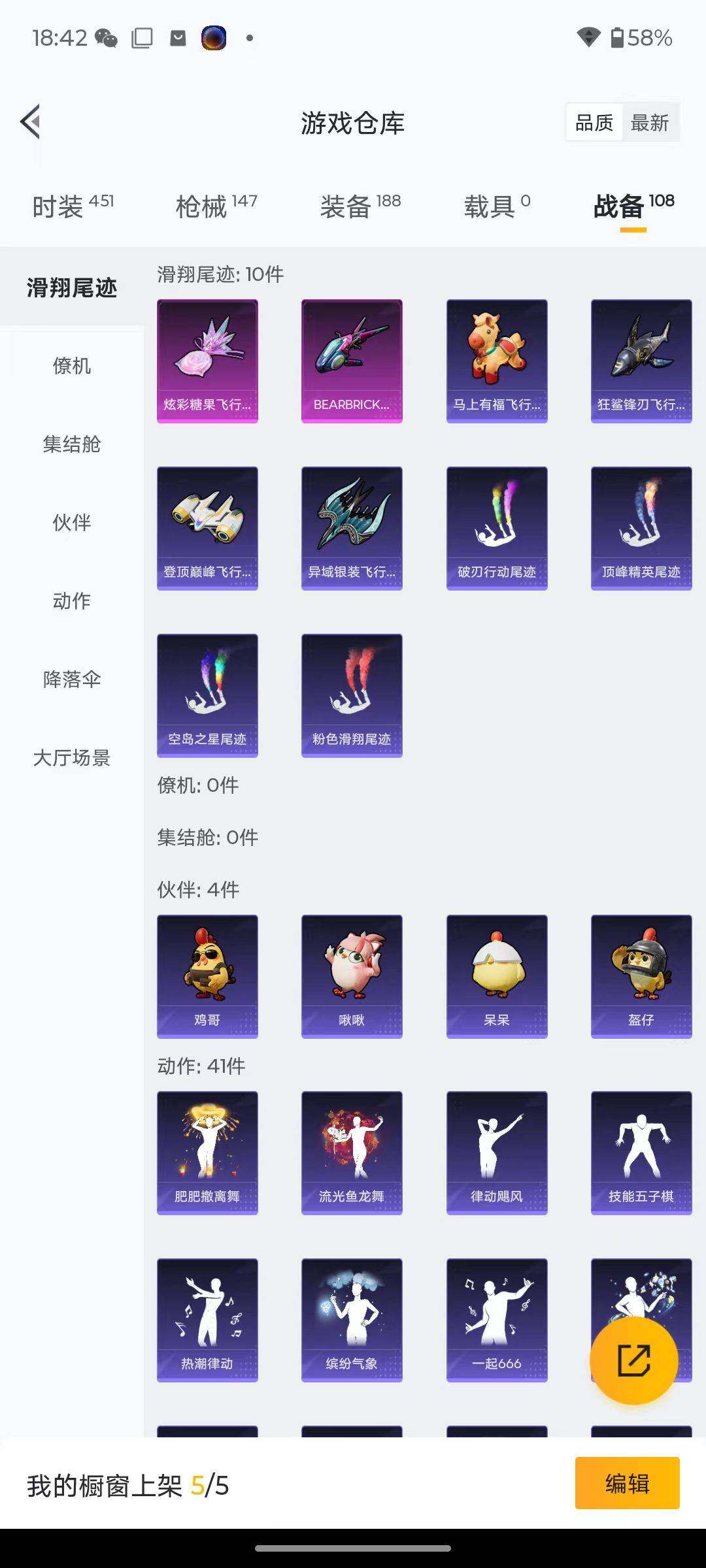Switch sorting to 最新 newest
706x1568 pixels.
pyautogui.click(x=651, y=122)
